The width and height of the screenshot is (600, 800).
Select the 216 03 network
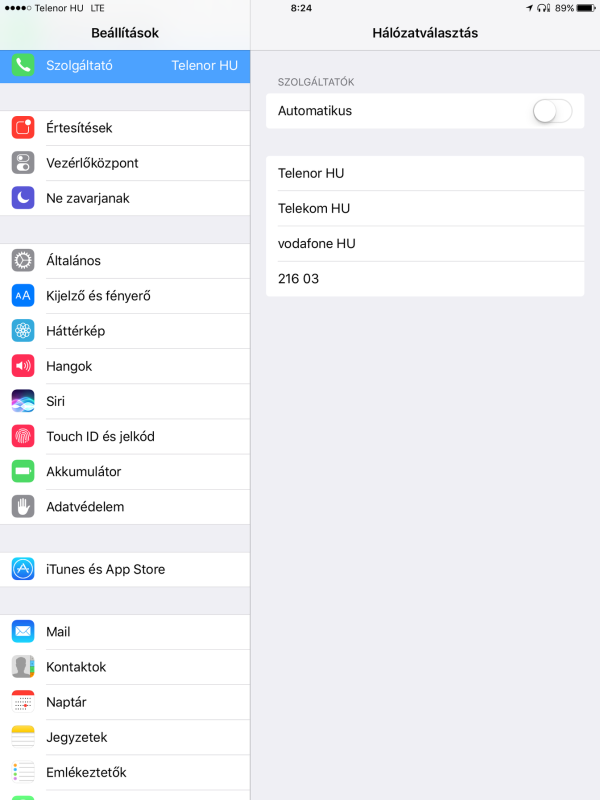pos(424,279)
